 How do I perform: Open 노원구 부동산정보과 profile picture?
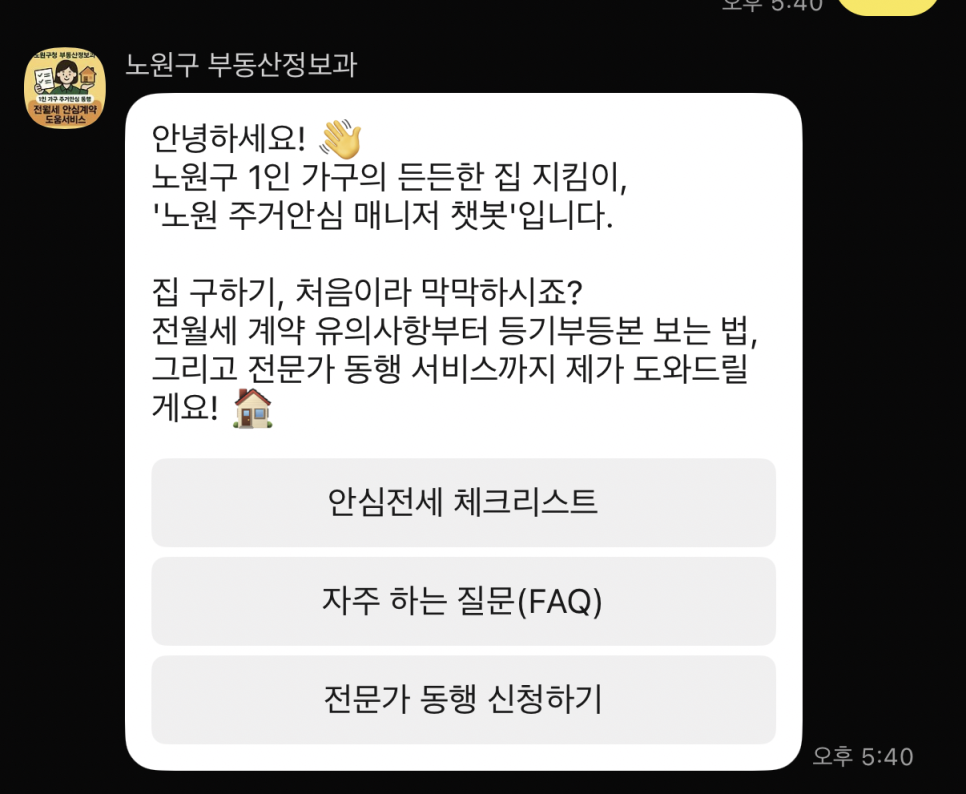(65, 88)
